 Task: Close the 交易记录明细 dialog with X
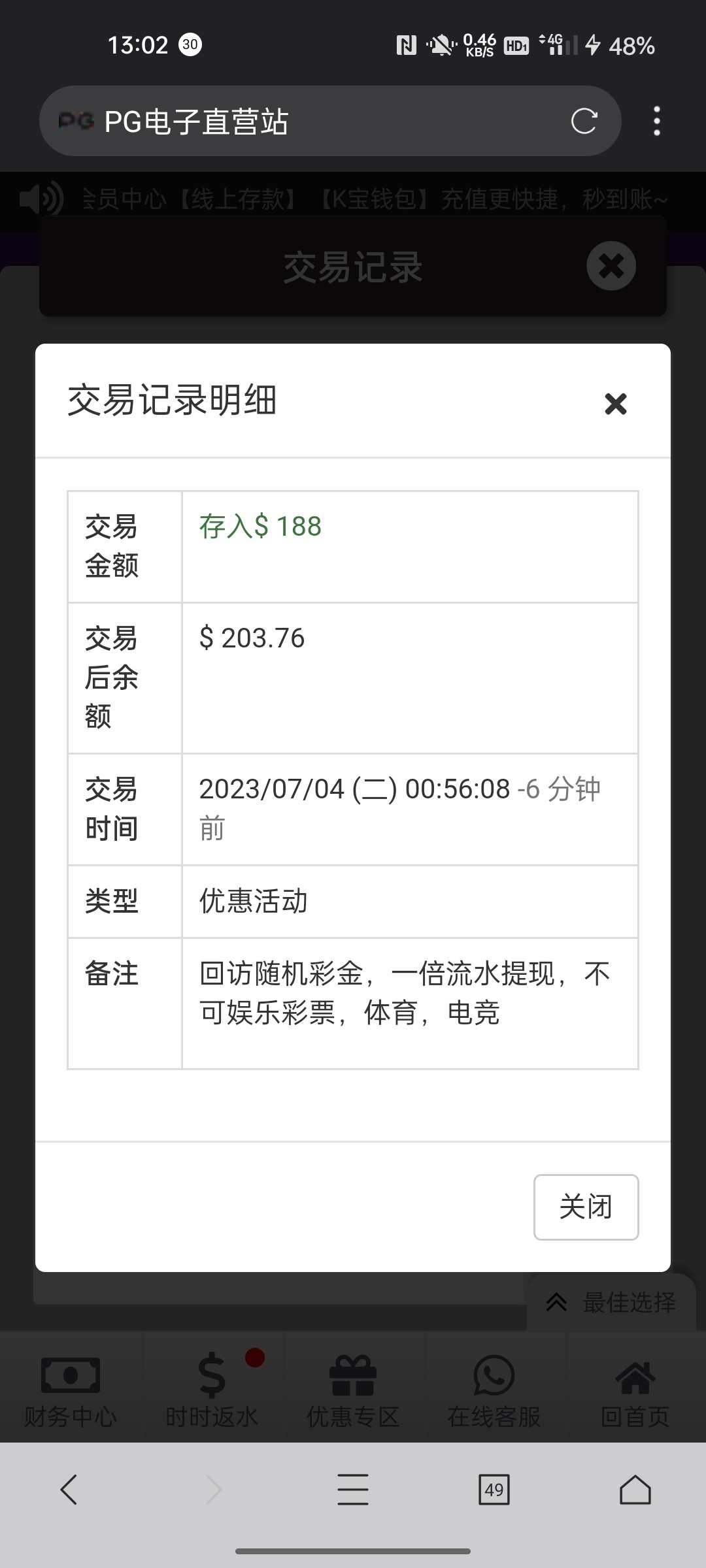click(615, 404)
